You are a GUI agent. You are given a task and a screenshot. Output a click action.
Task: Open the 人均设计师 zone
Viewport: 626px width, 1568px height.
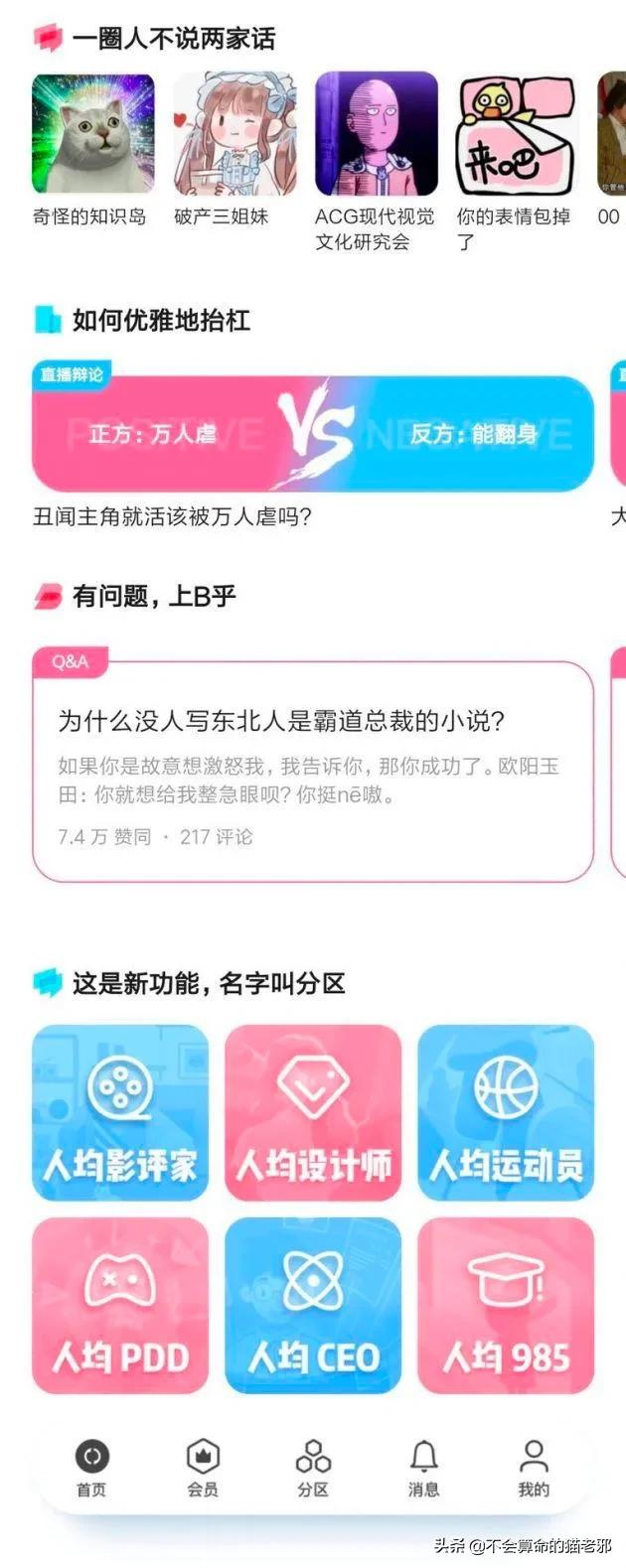click(313, 1112)
